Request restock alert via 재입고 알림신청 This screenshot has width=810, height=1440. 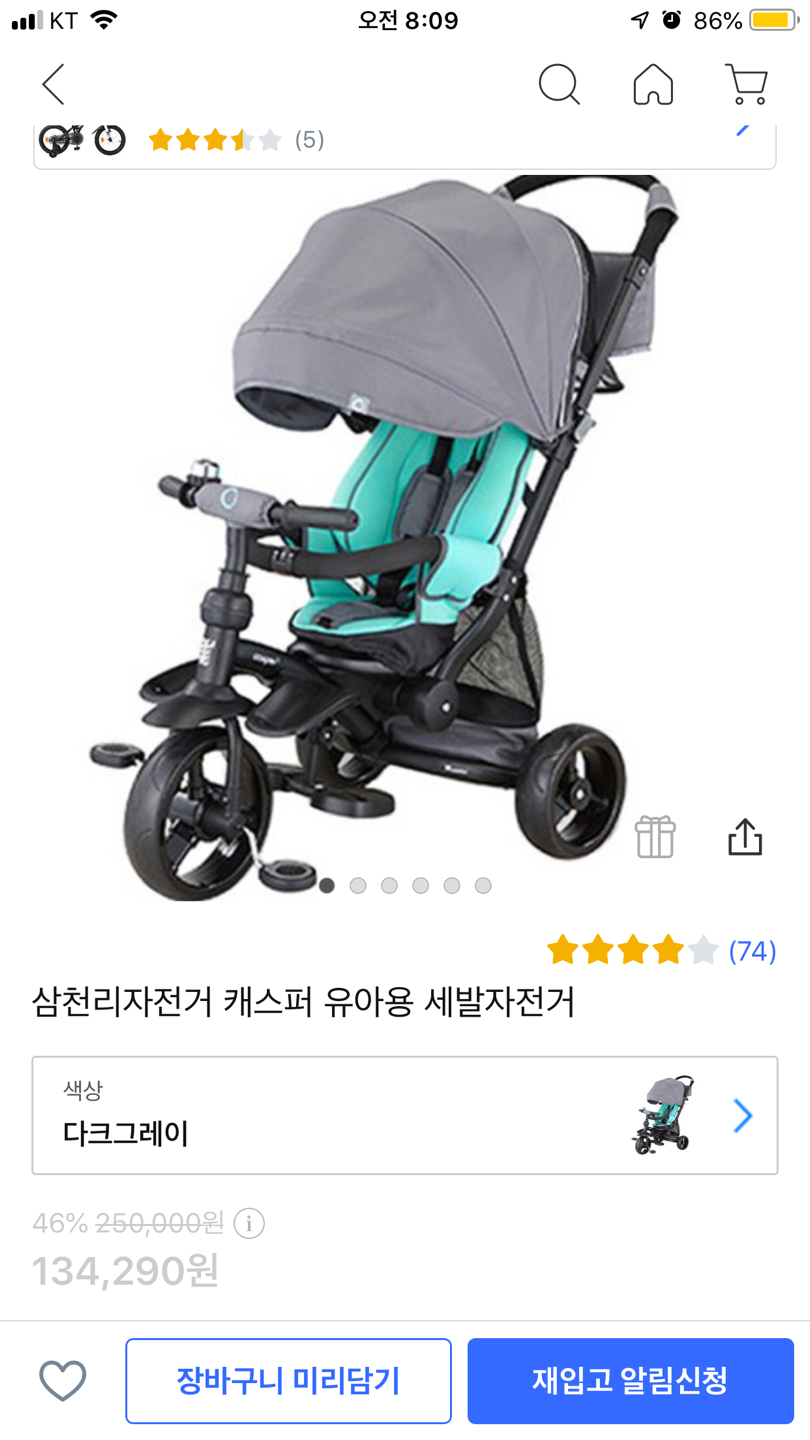click(x=629, y=1380)
